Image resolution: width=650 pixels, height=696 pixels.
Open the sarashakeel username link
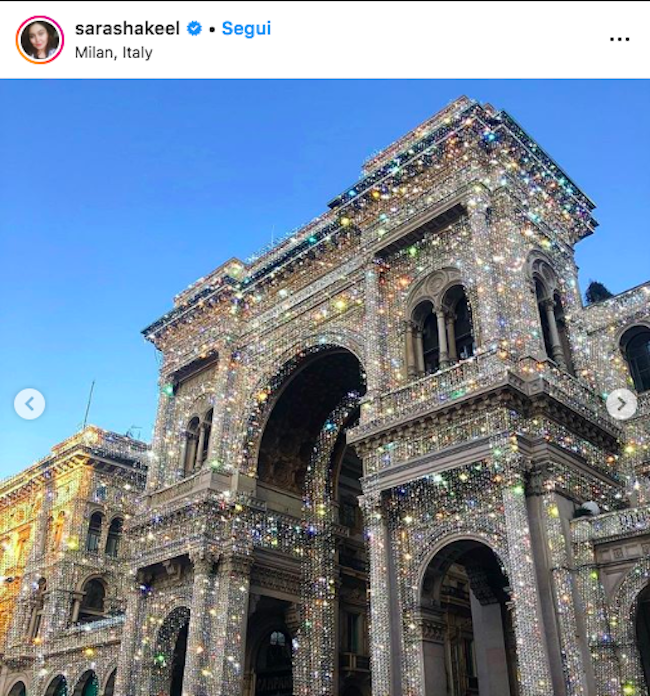point(127,28)
